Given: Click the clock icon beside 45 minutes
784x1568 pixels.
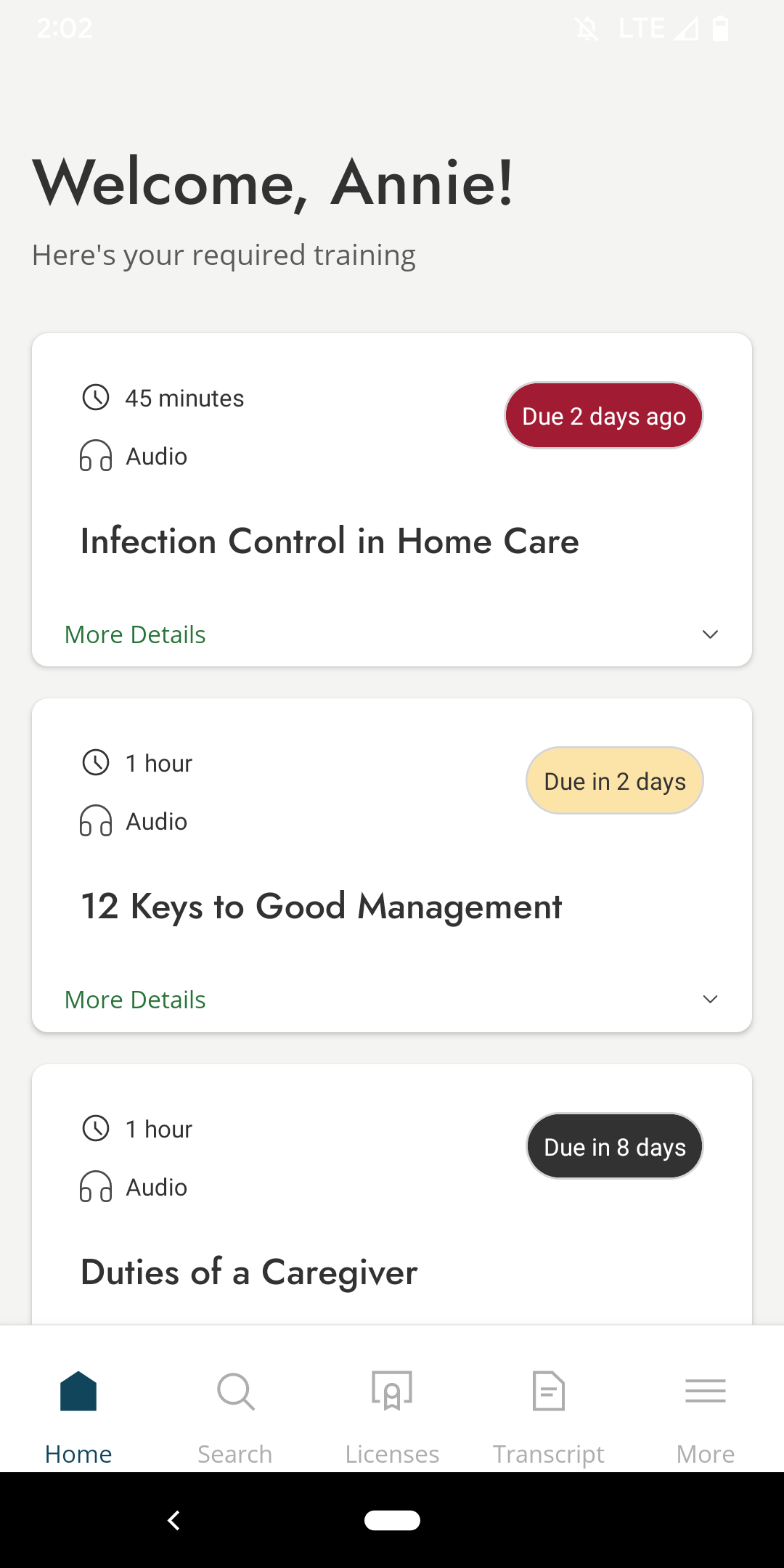Looking at the screenshot, I should [94, 397].
